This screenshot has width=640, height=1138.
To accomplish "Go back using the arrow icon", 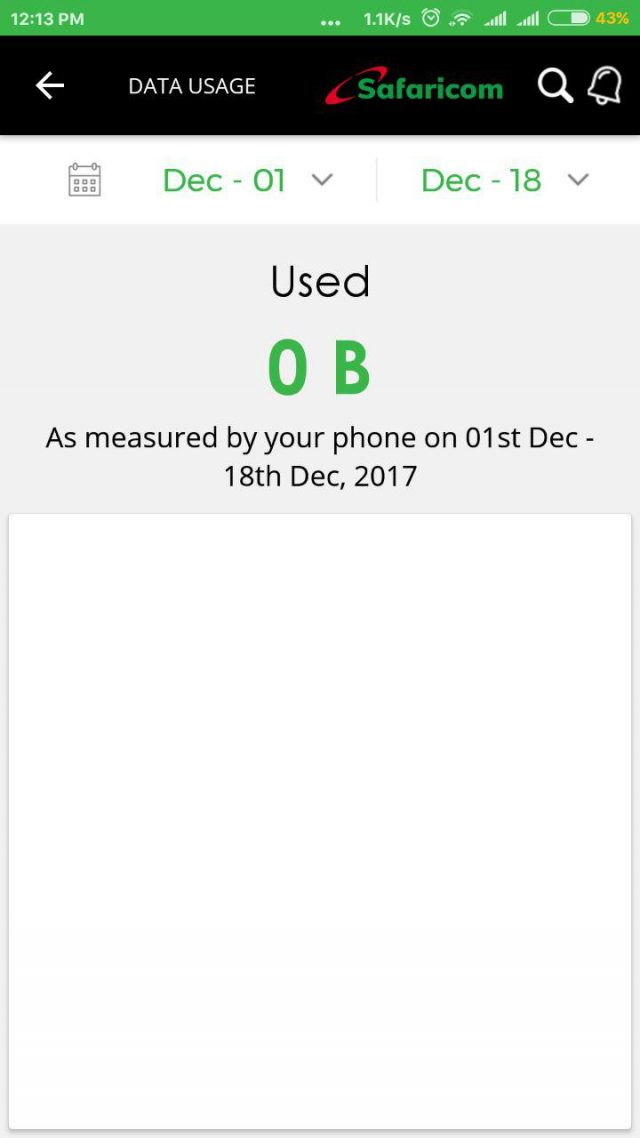I will (x=49, y=86).
